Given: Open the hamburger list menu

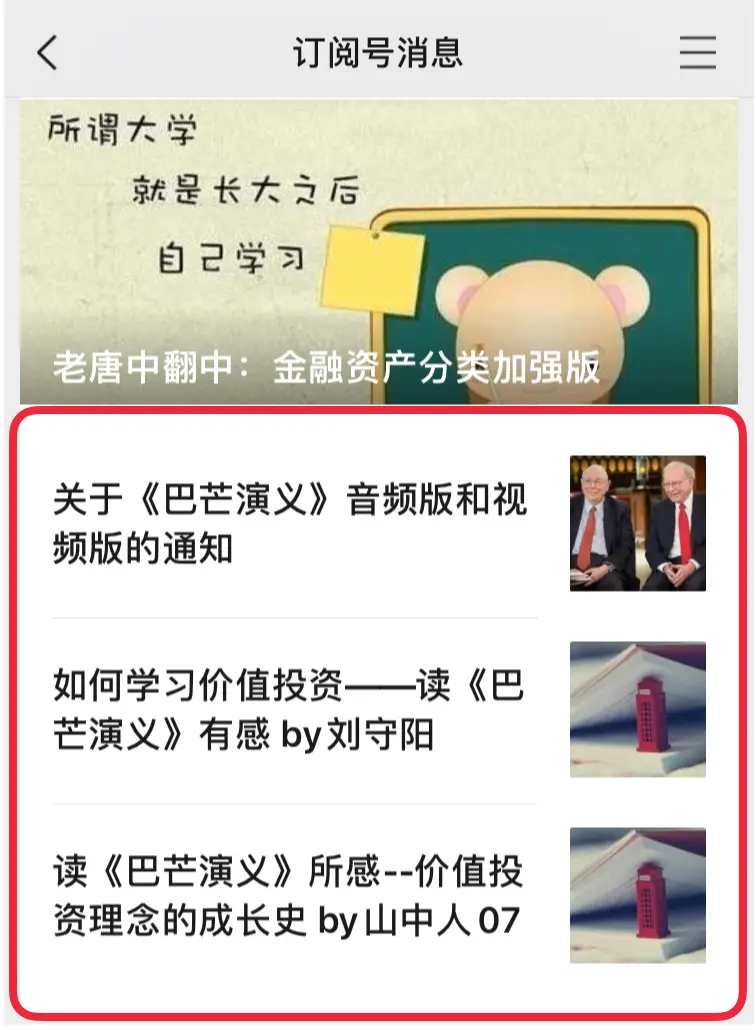Looking at the screenshot, I should (697, 52).
